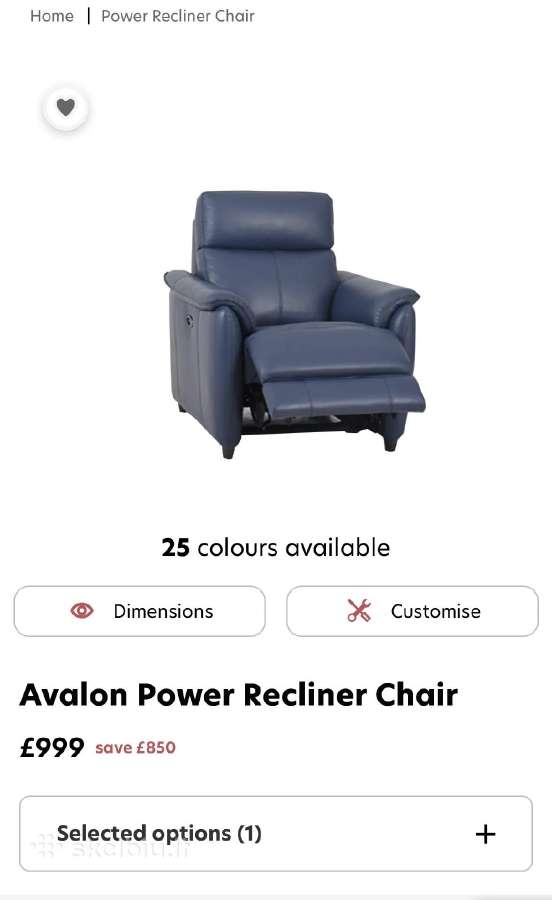Go to Home via breadcrumb
This screenshot has height=900, width=552.
click(52, 16)
